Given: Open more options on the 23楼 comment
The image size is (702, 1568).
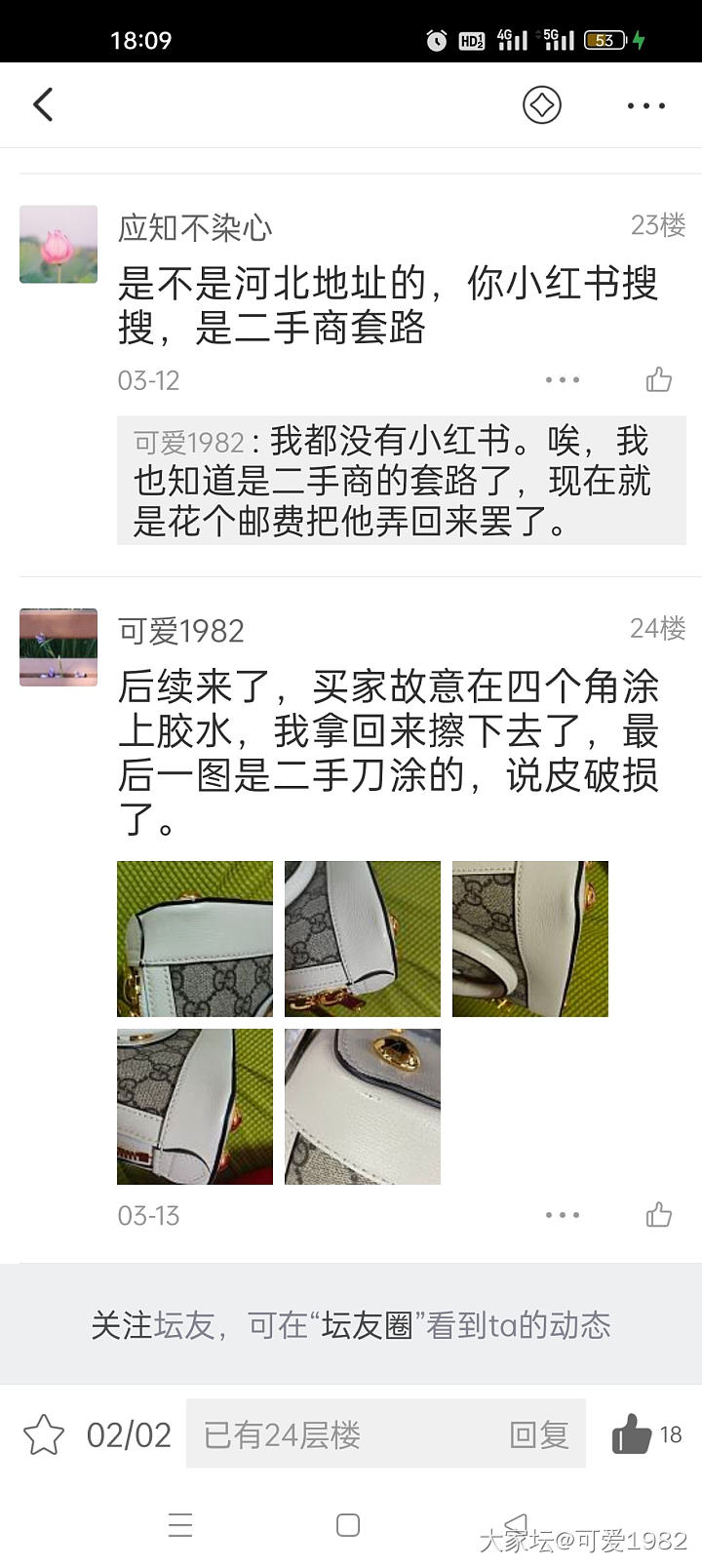Looking at the screenshot, I should coord(563,379).
